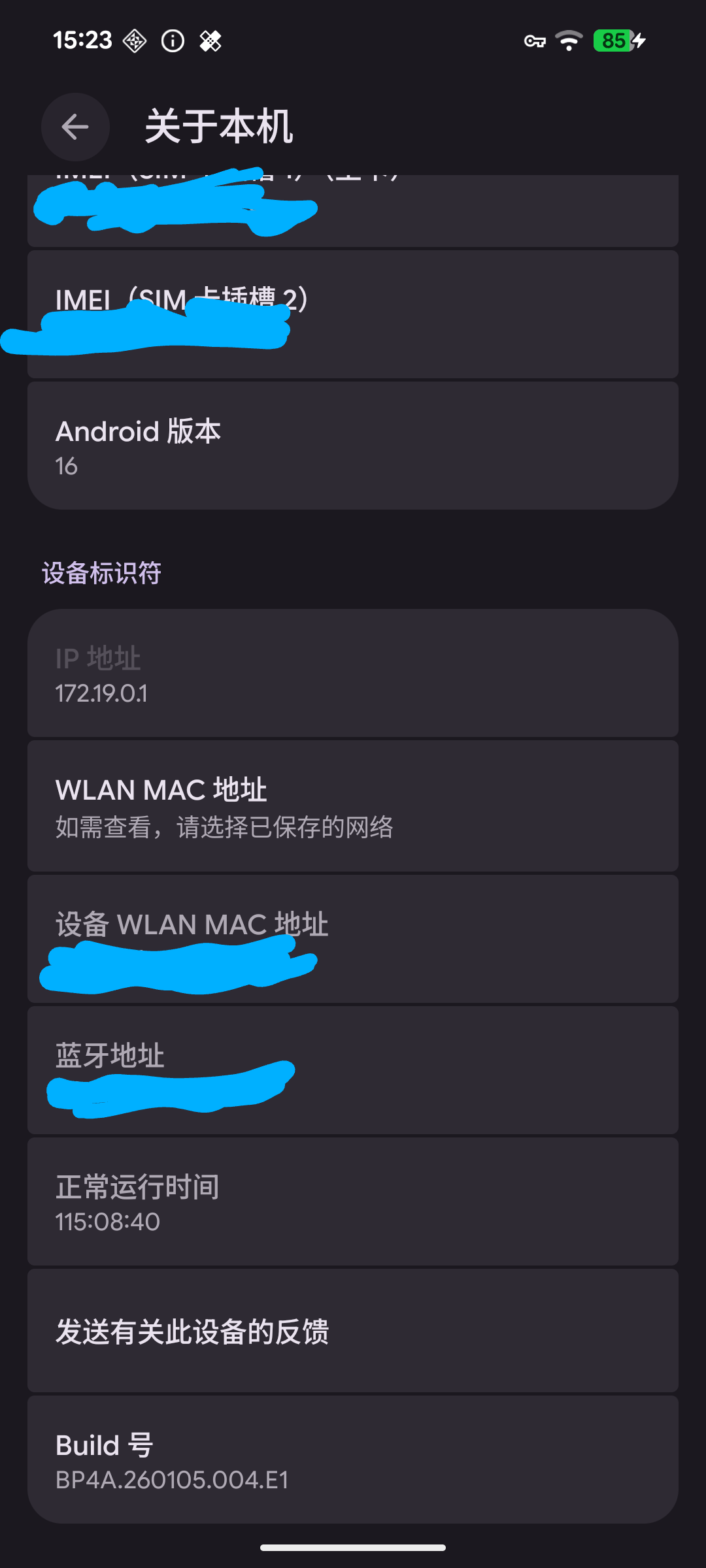The image size is (706, 1568).
Task: Open 发送有关此设备的反馈
Action: coord(353,1331)
